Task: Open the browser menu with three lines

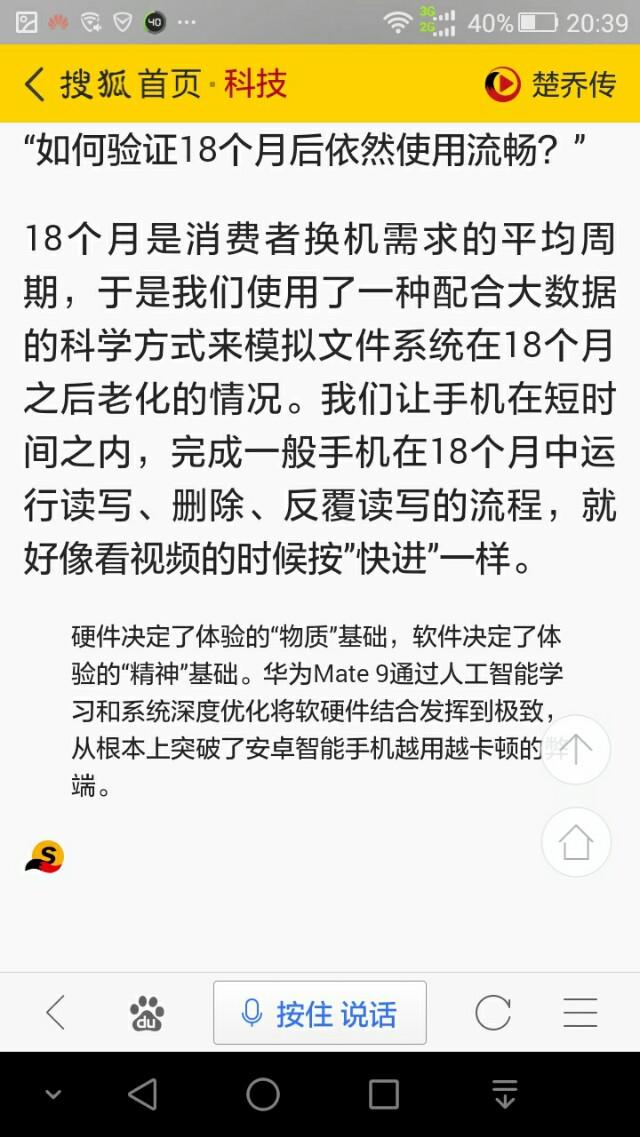Action: [x=581, y=1013]
